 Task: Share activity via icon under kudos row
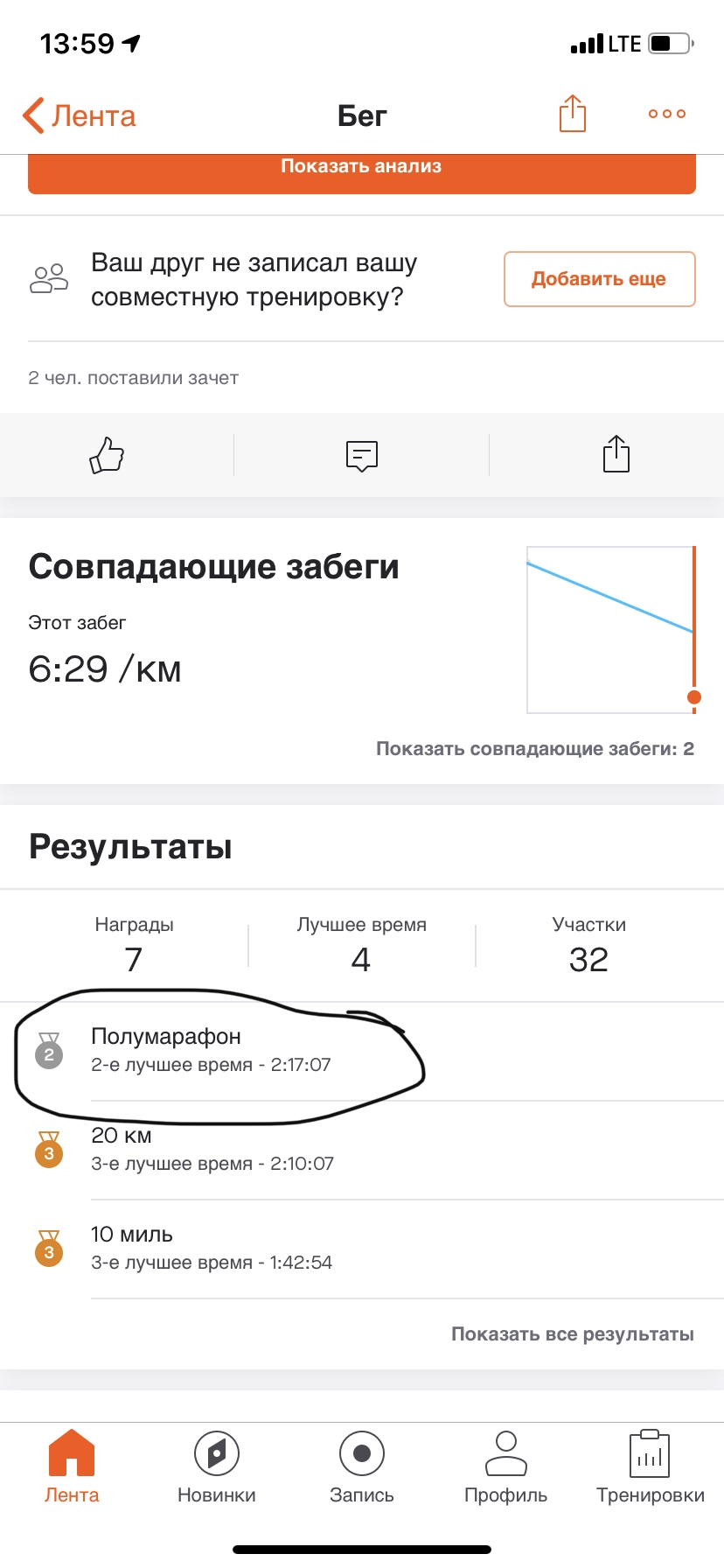[616, 455]
